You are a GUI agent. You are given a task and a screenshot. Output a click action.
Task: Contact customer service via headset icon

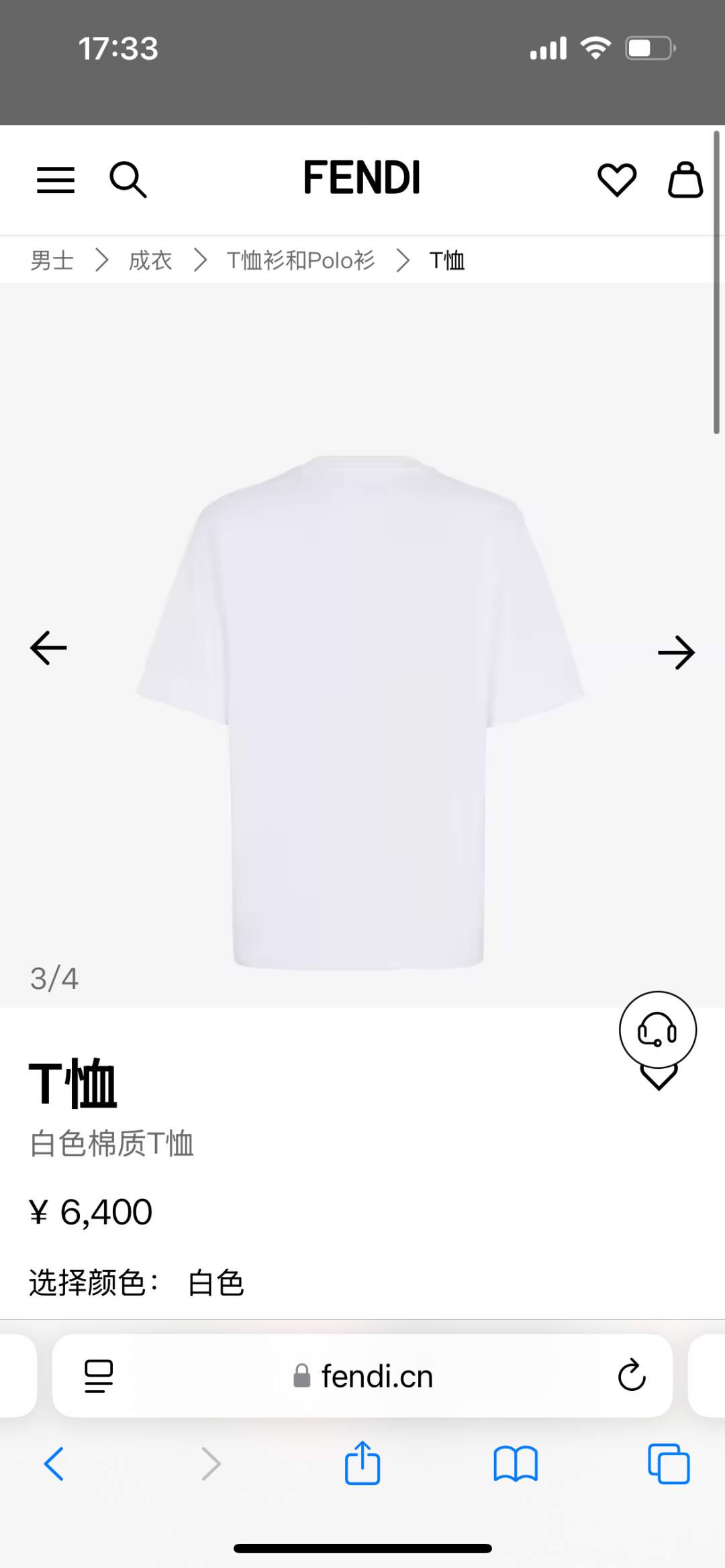coord(658,1031)
